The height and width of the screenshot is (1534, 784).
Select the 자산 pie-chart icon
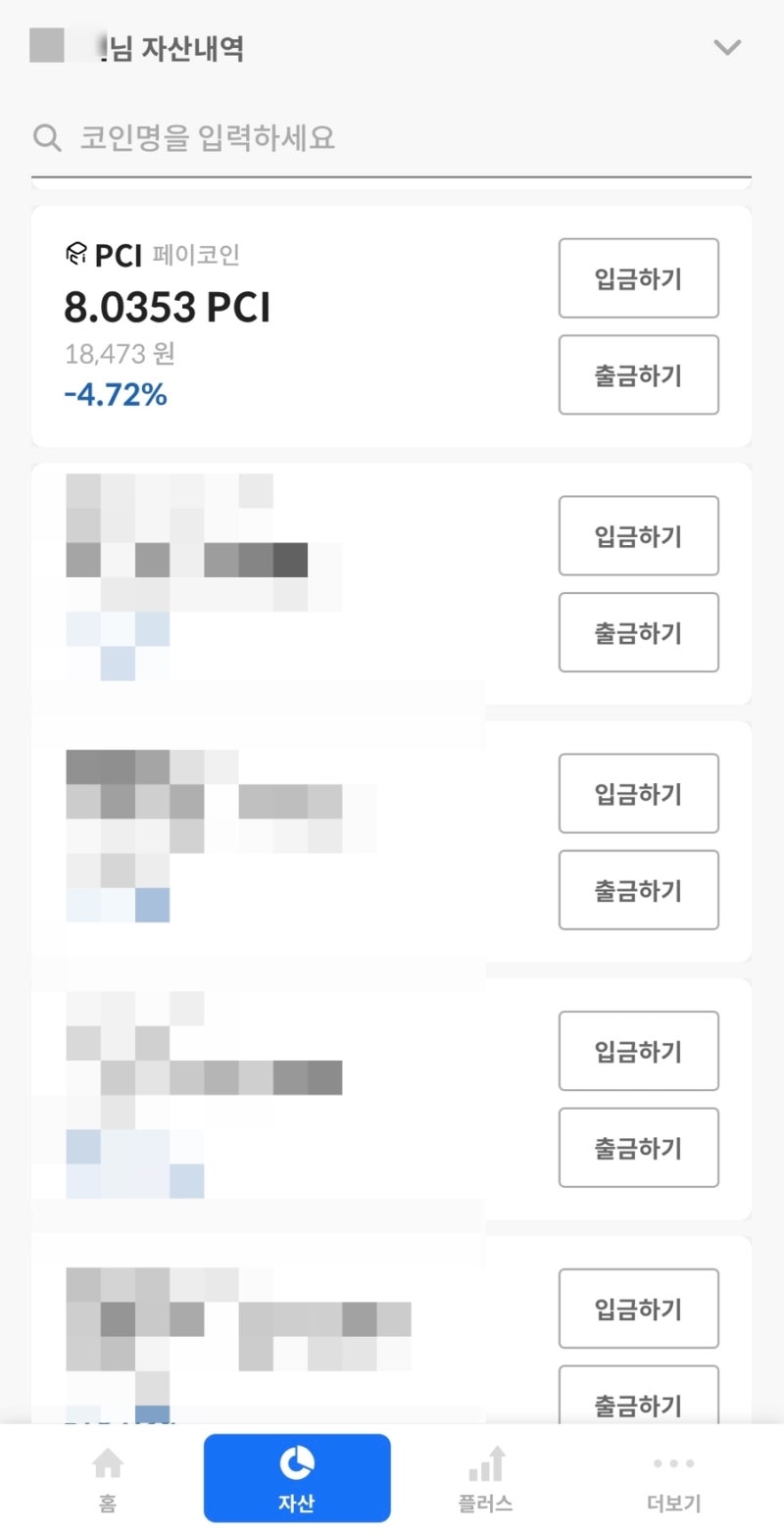pos(298,1467)
